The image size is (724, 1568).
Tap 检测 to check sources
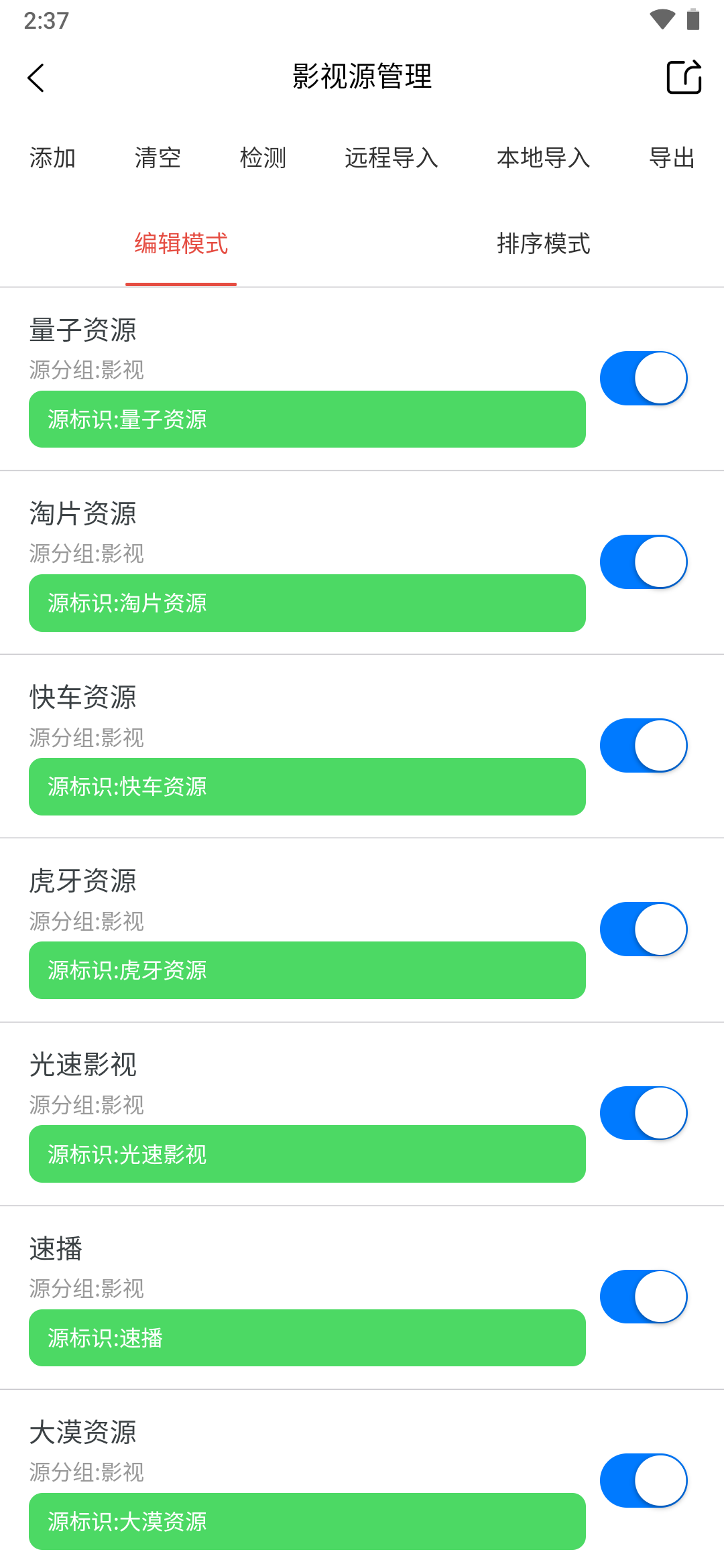click(x=263, y=158)
